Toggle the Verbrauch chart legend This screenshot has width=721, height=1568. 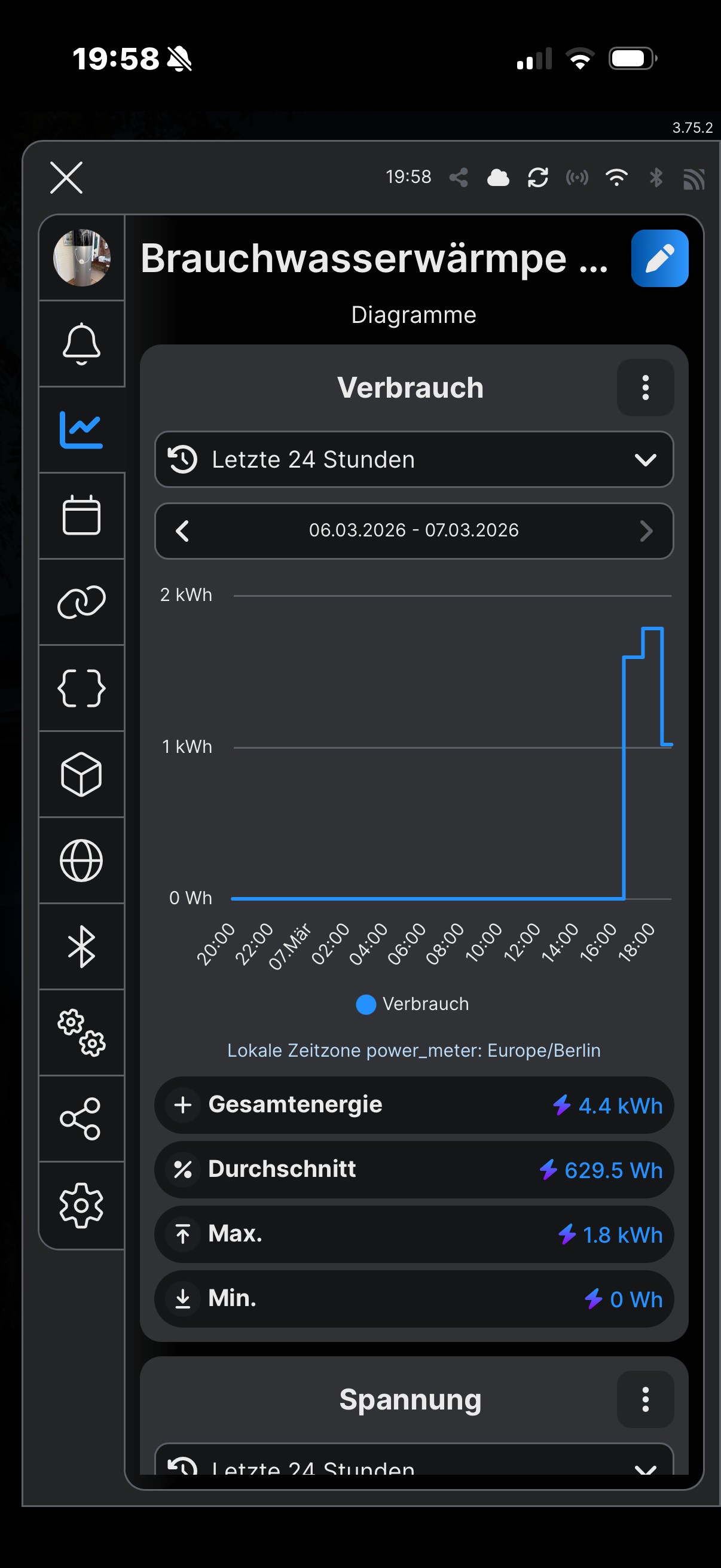413,1003
